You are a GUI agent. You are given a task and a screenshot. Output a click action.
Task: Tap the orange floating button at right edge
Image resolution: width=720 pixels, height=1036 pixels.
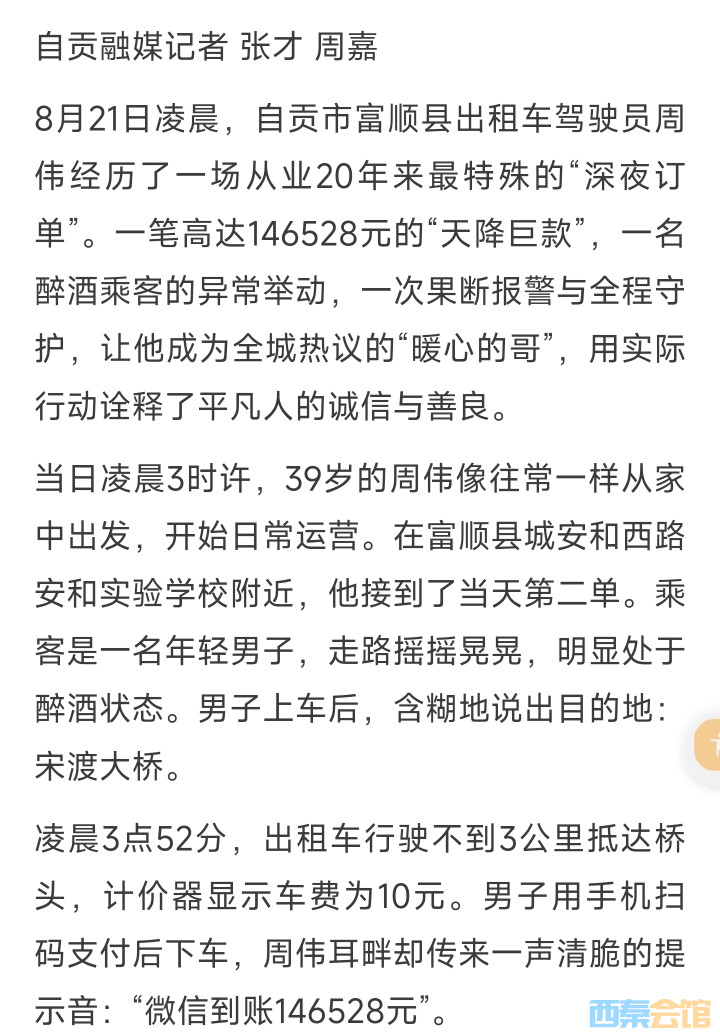708,744
